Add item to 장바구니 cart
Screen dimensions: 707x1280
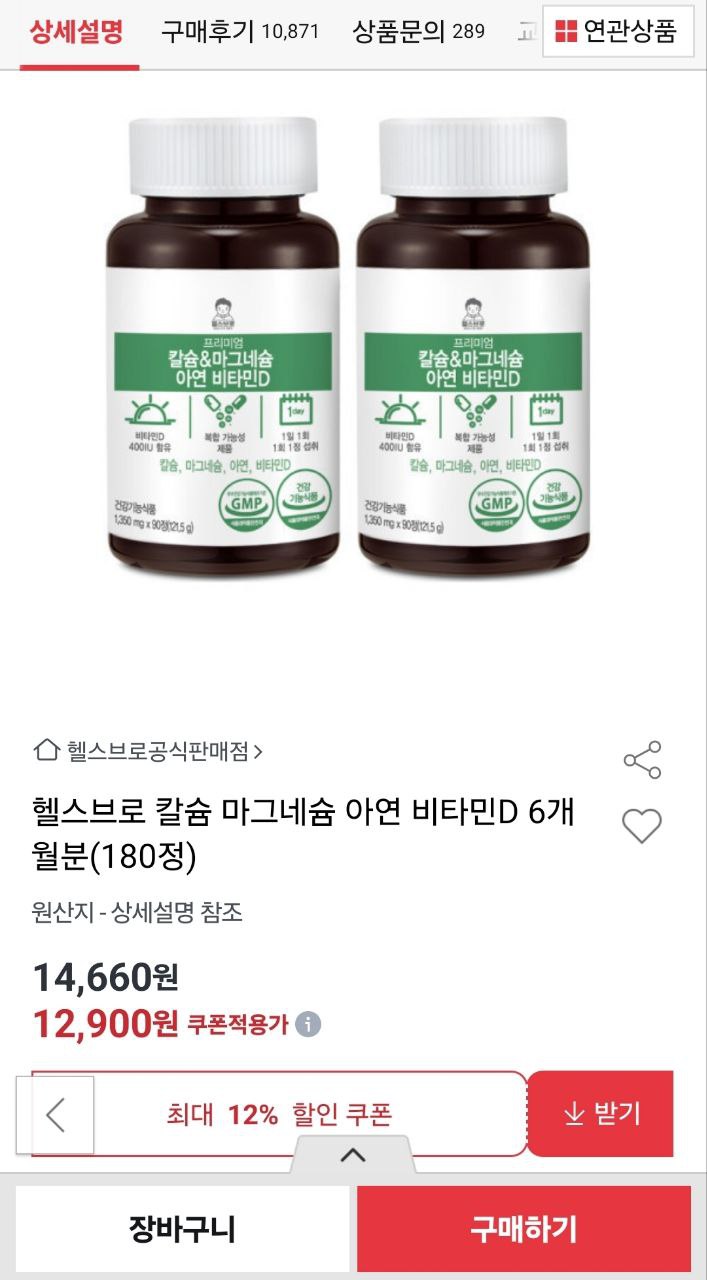tap(182, 1229)
